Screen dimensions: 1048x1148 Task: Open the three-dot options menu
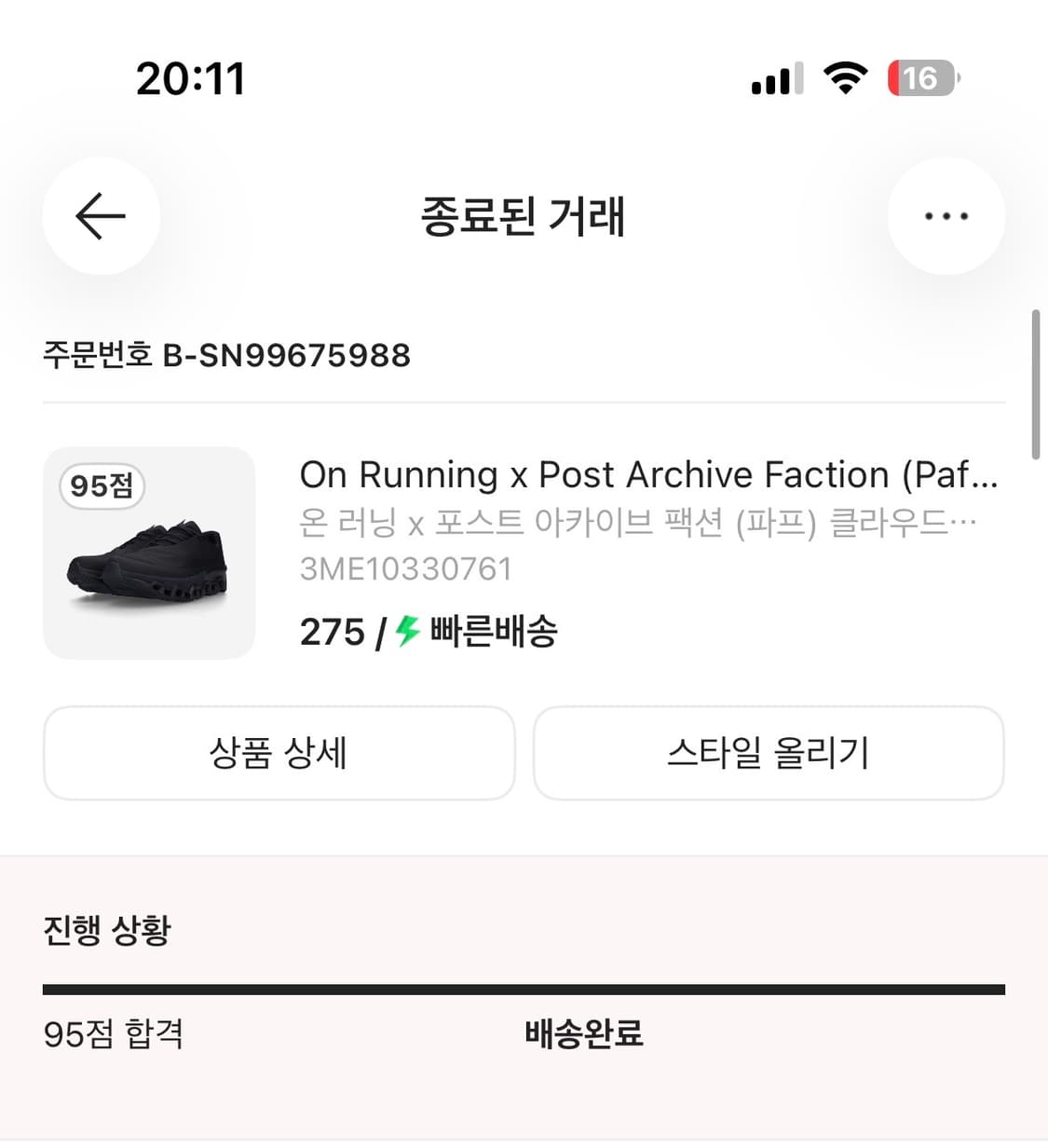click(946, 215)
